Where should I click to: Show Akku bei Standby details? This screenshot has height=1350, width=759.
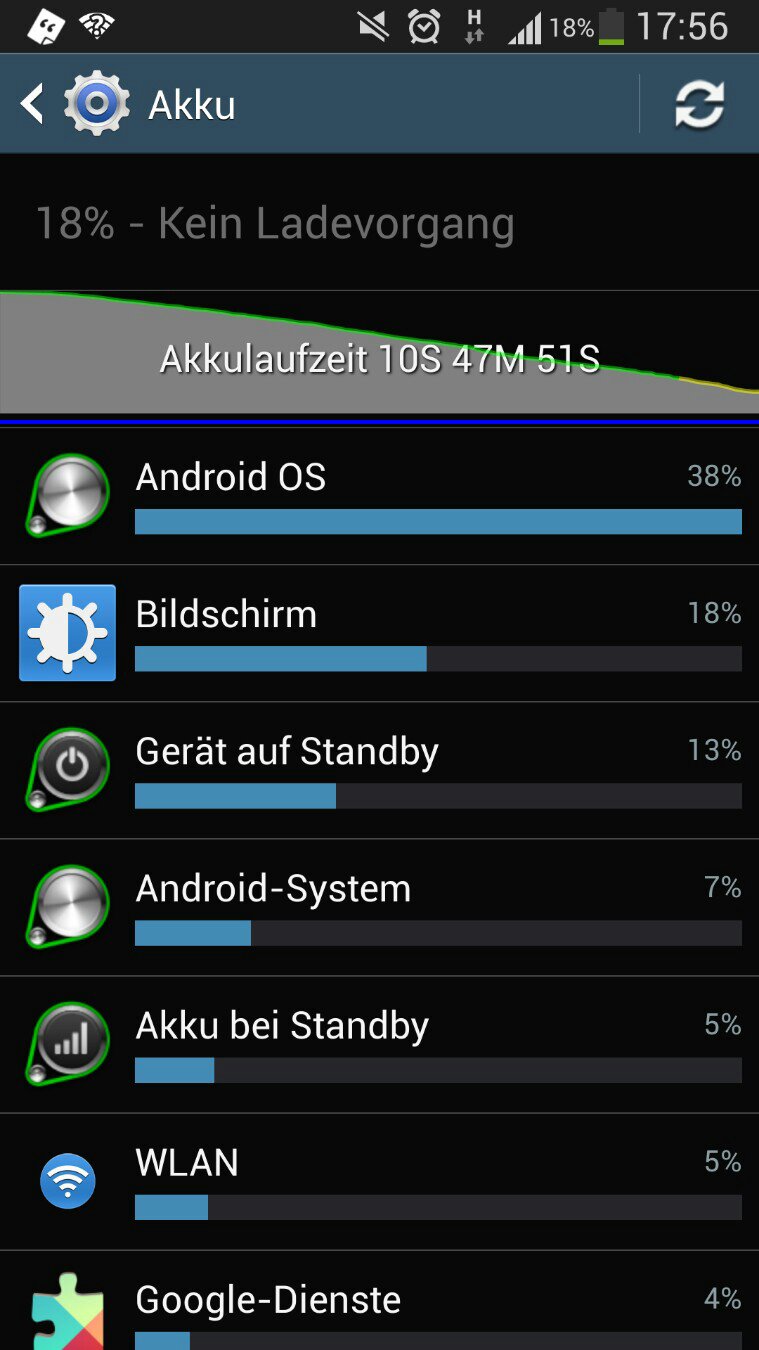(379, 1044)
